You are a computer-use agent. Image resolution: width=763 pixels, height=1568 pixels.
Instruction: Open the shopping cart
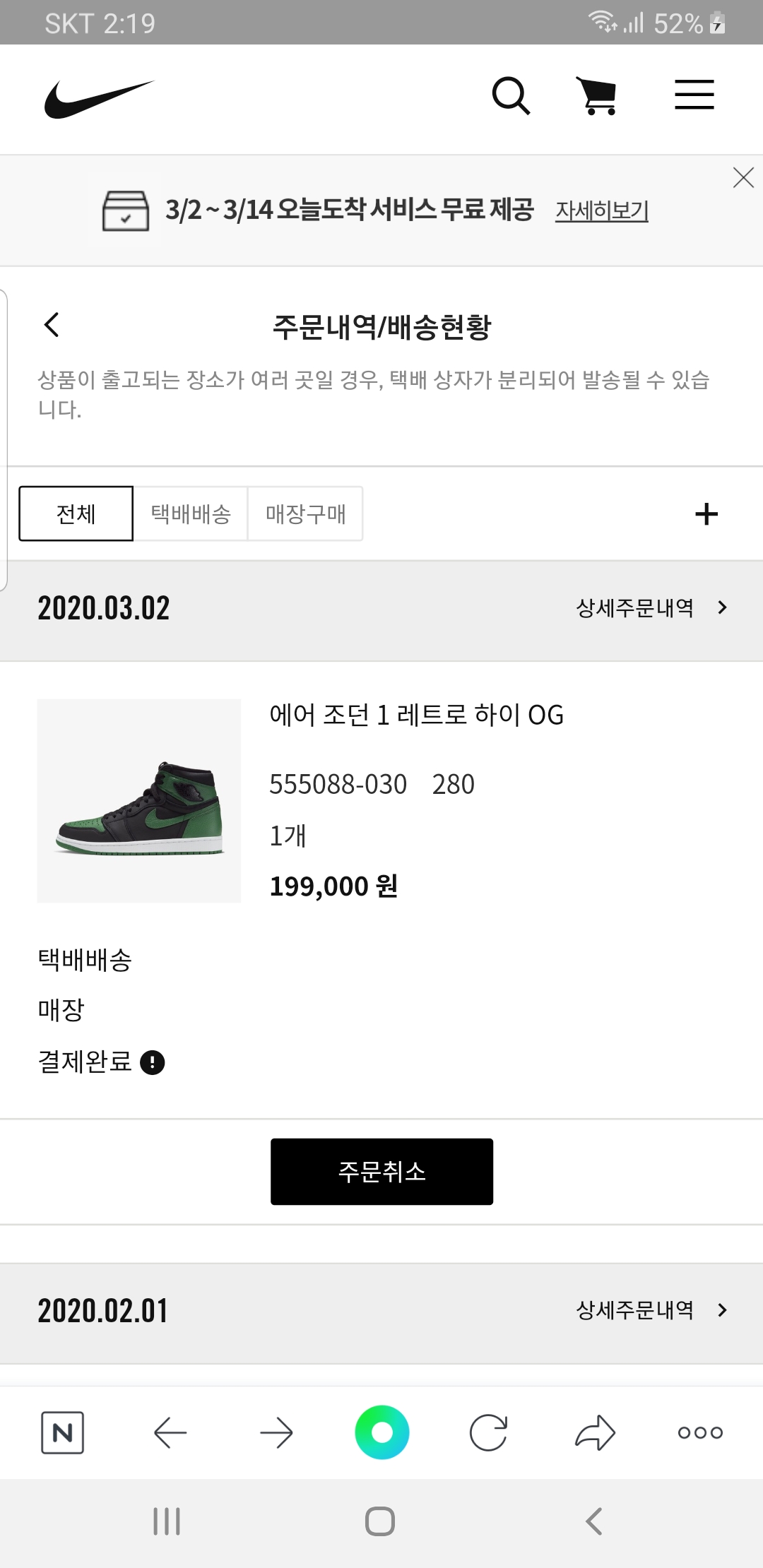click(x=598, y=95)
